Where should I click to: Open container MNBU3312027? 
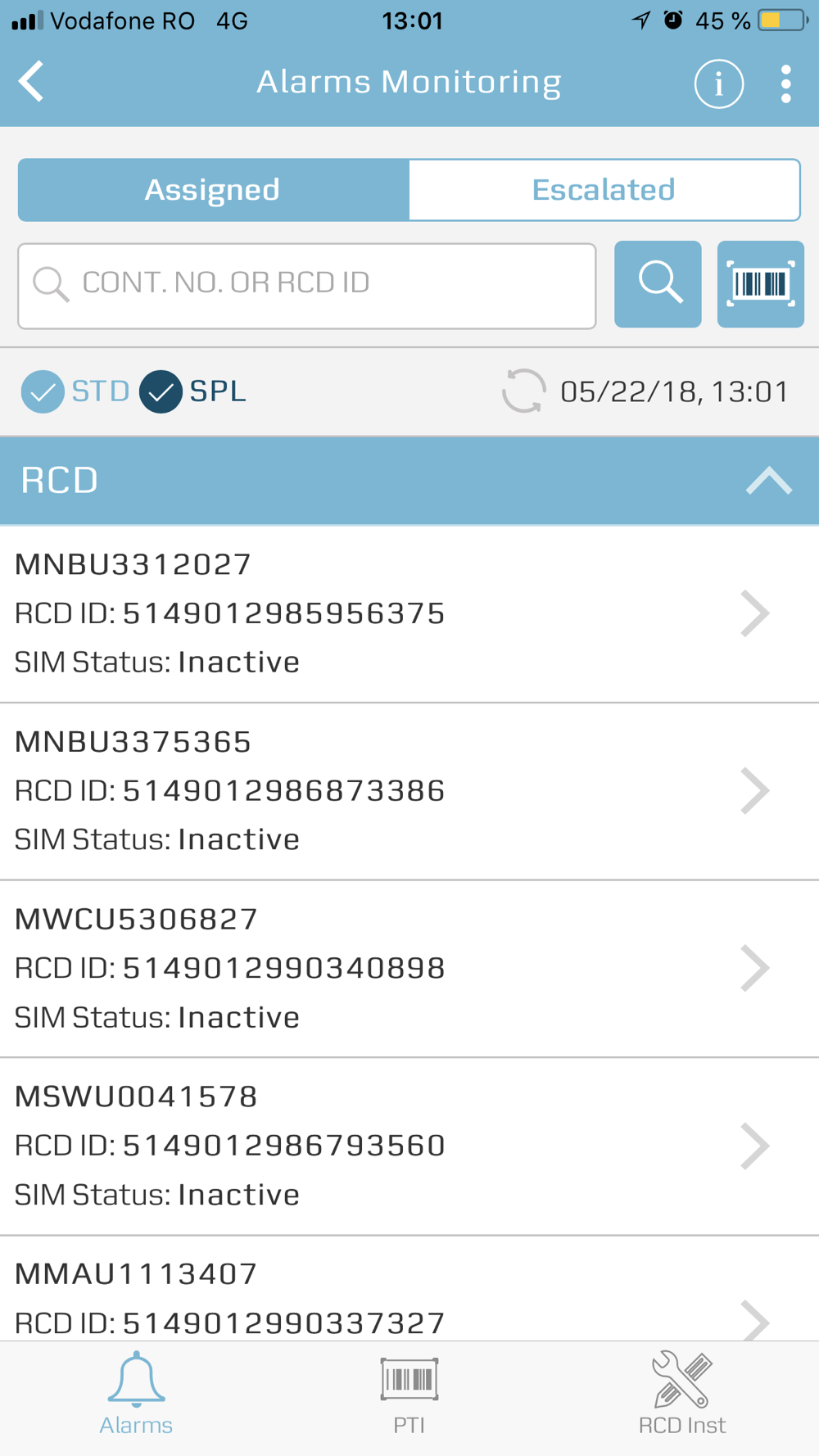click(409, 613)
